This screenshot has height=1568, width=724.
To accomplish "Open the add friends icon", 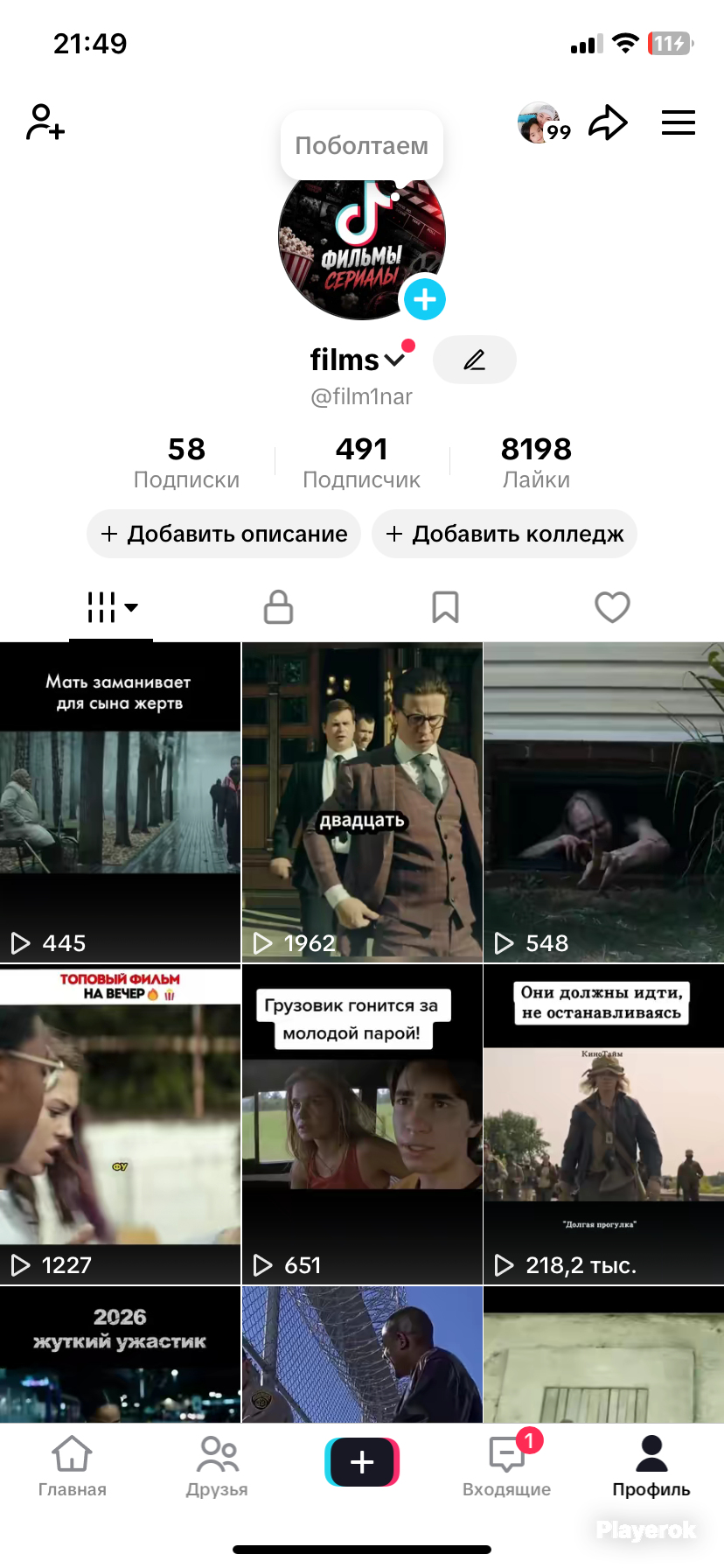I will (45, 122).
